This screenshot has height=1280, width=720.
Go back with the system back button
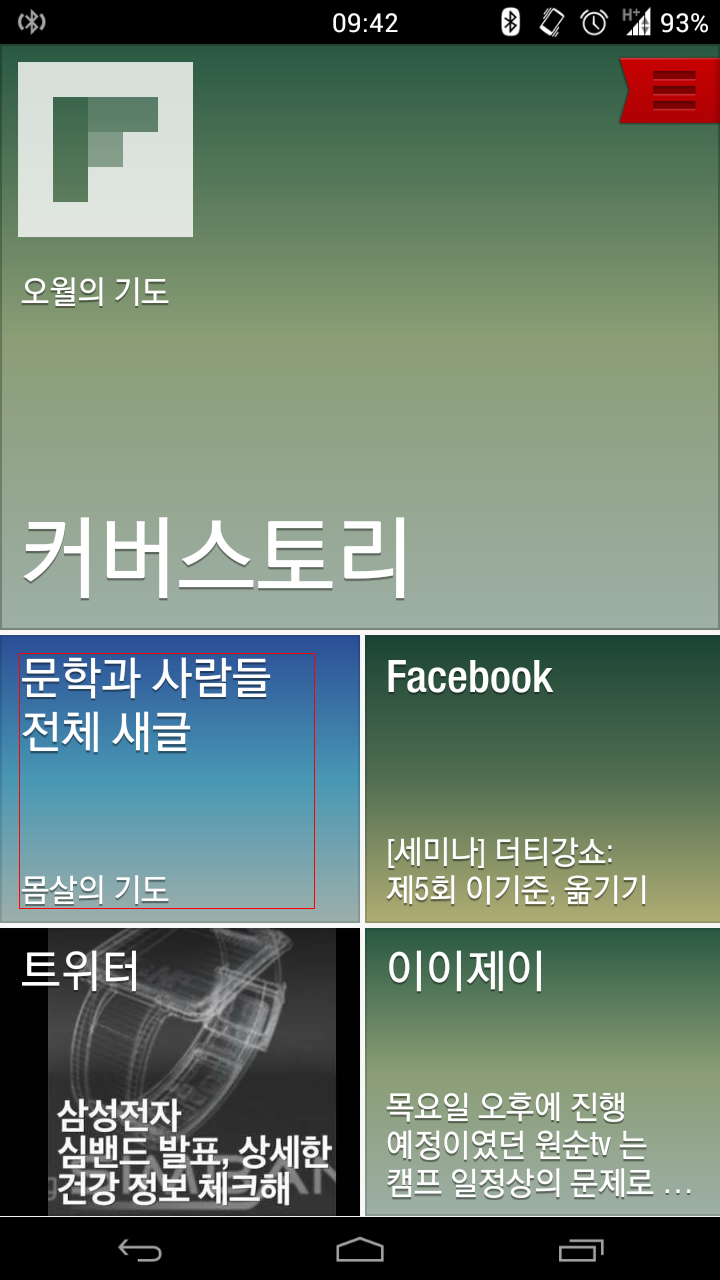[x=140, y=1248]
